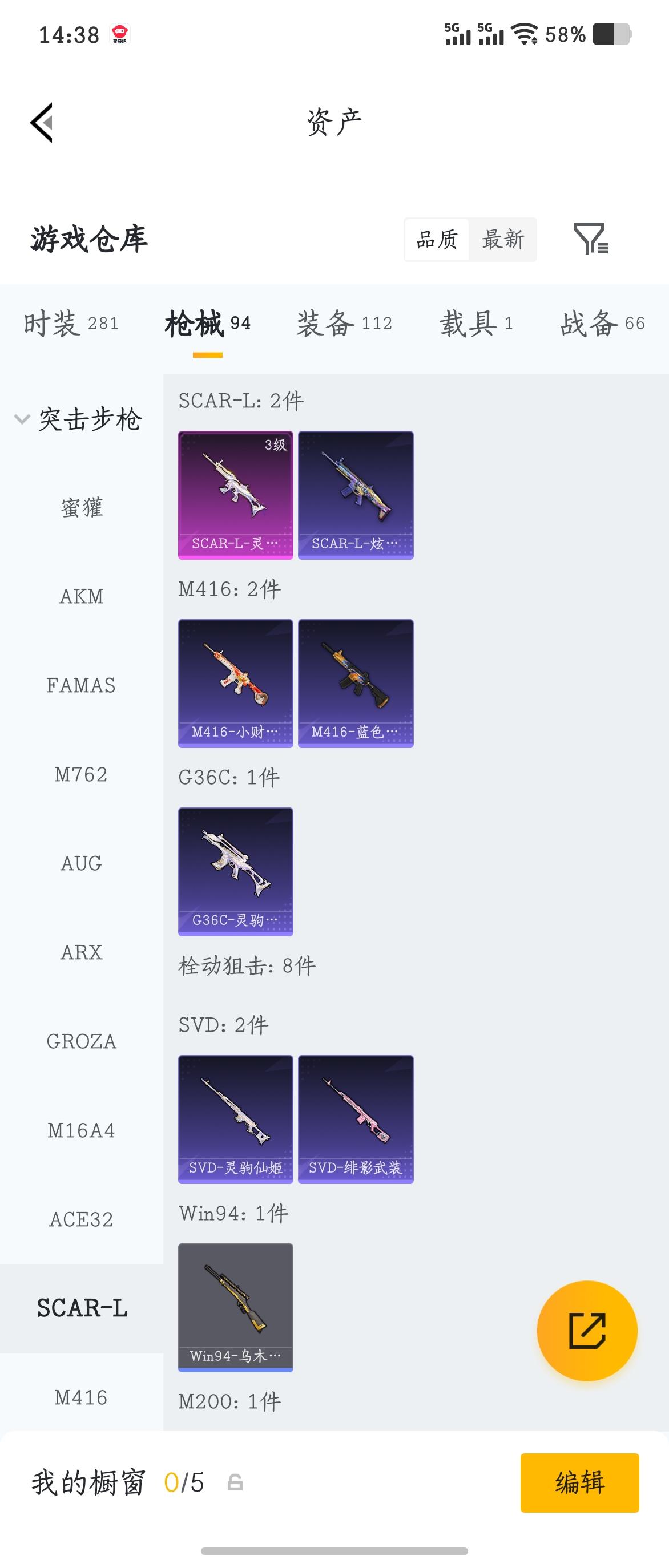
Task: Open the SVD-灵驹仙姬 skin card
Action: [236, 1119]
